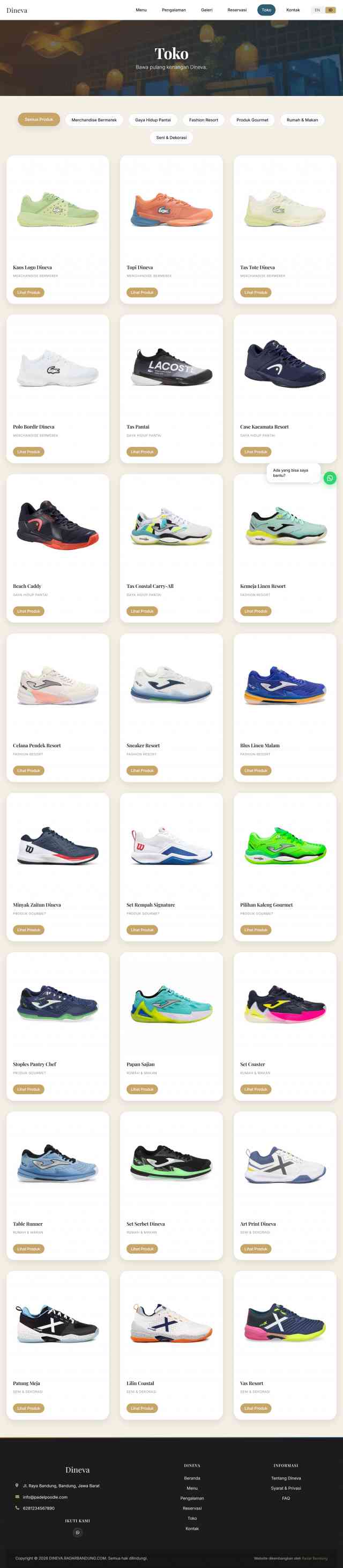This screenshot has height=1568, width=343.
Task: Show Fashion Resort products
Action: pyautogui.click(x=203, y=120)
